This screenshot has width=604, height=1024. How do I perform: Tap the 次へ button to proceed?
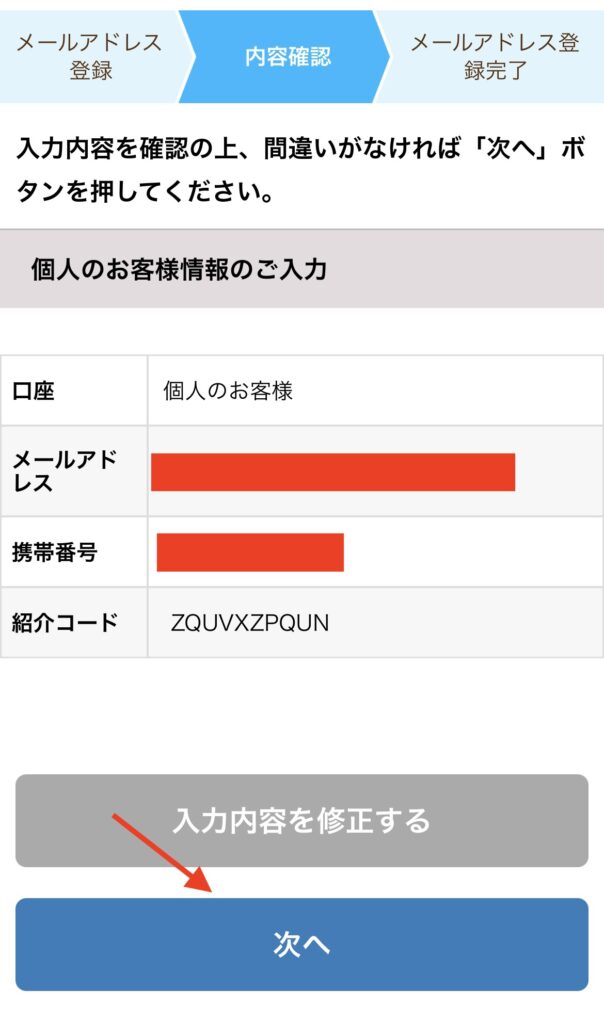[x=301, y=944]
